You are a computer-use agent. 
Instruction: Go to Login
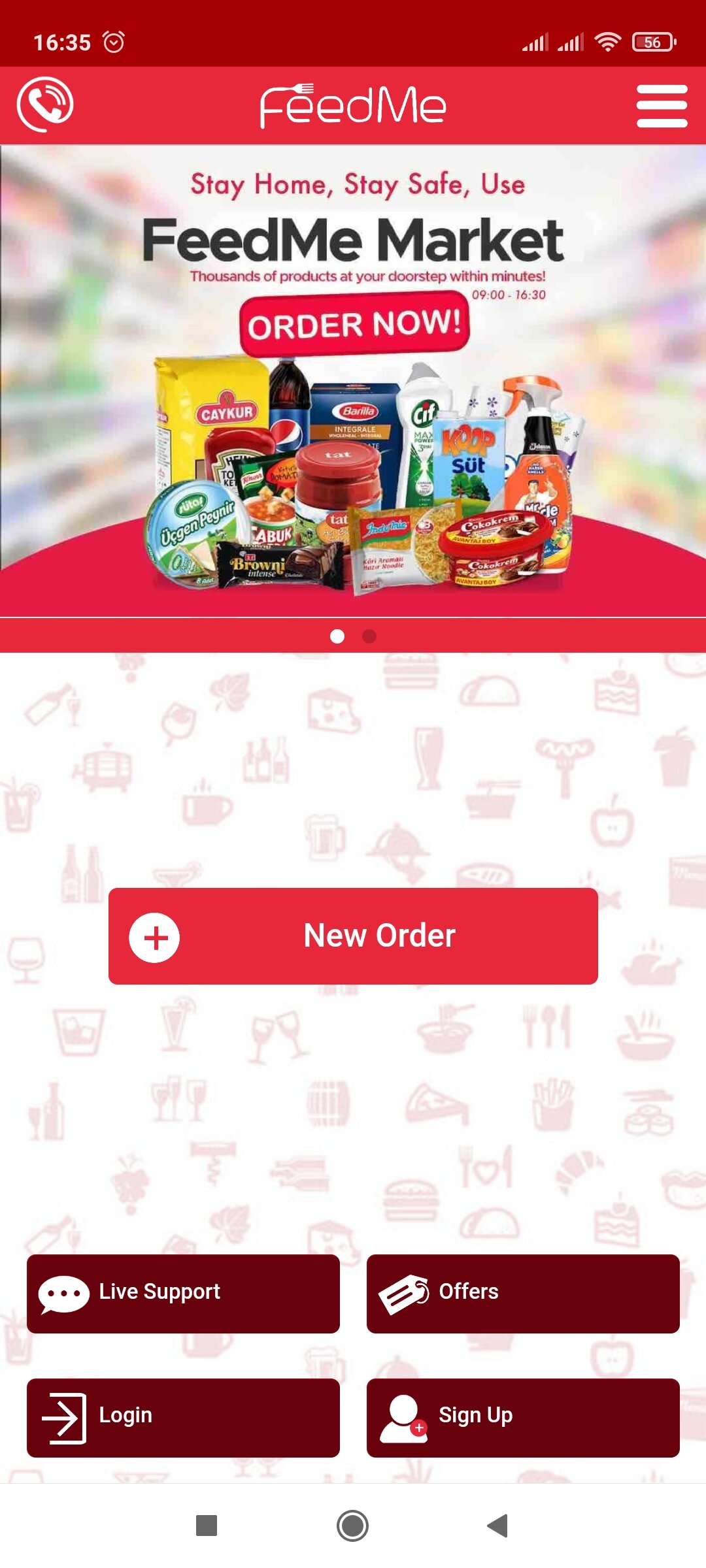[x=183, y=1418]
